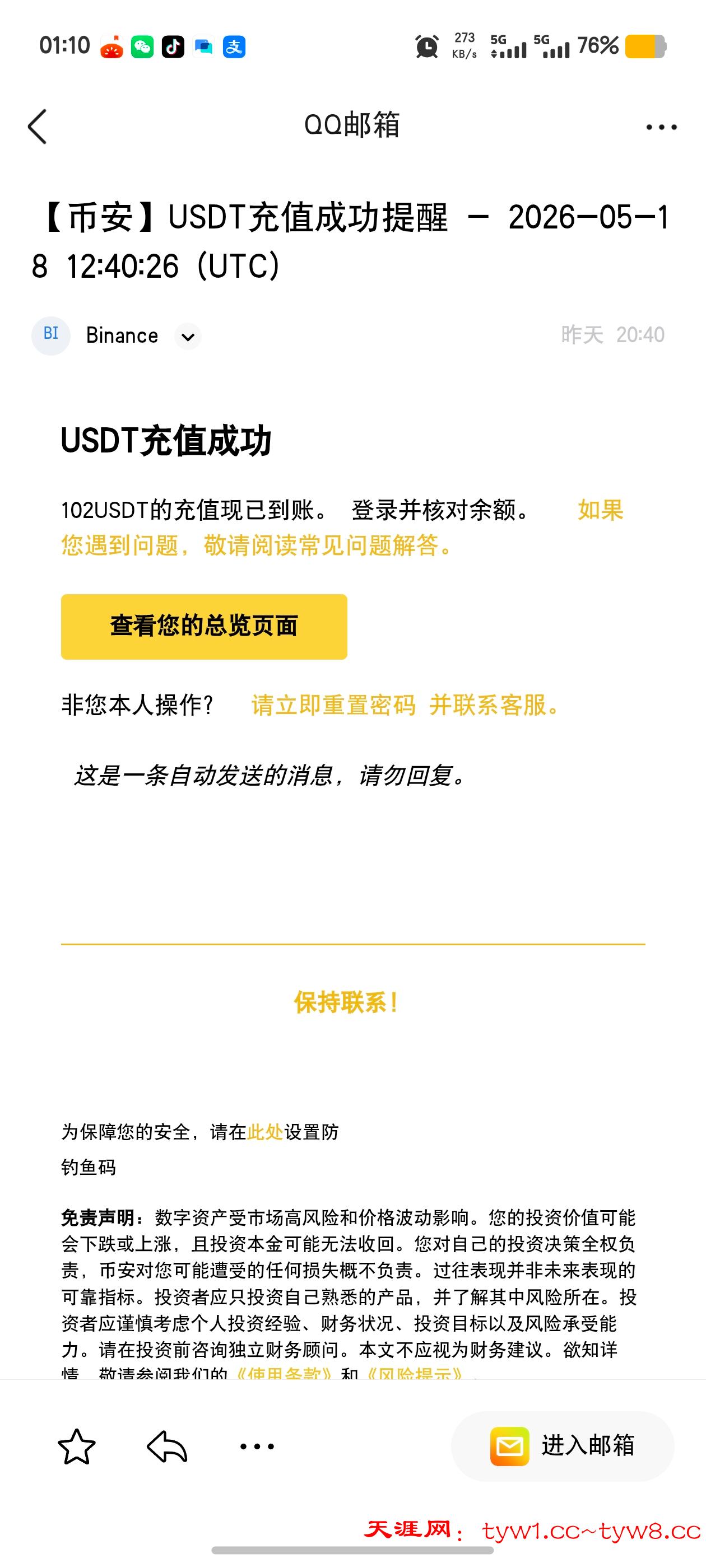Open the bottom toolbar three-dot more options

click(257, 1446)
